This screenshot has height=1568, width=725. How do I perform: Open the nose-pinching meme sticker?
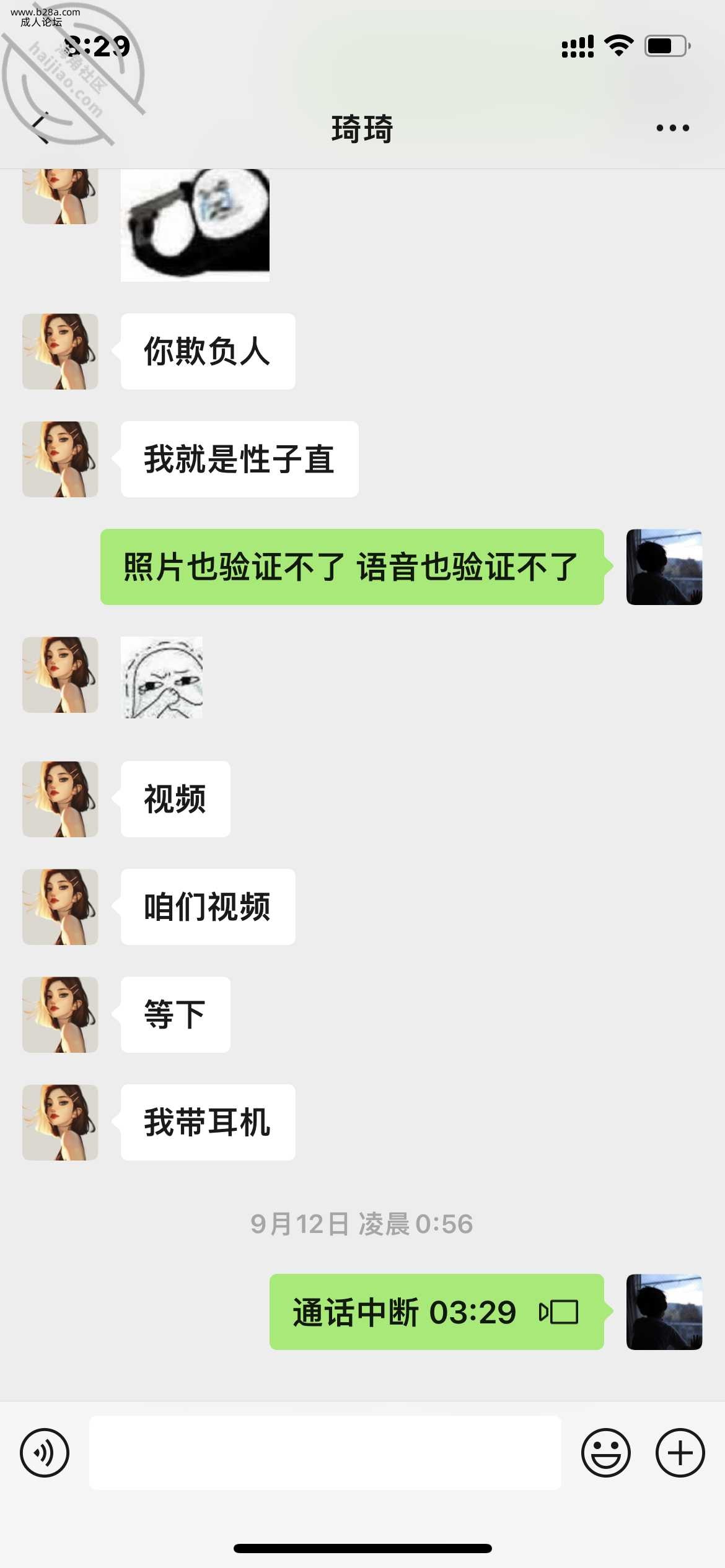pyautogui.click(x=162, y=677)
